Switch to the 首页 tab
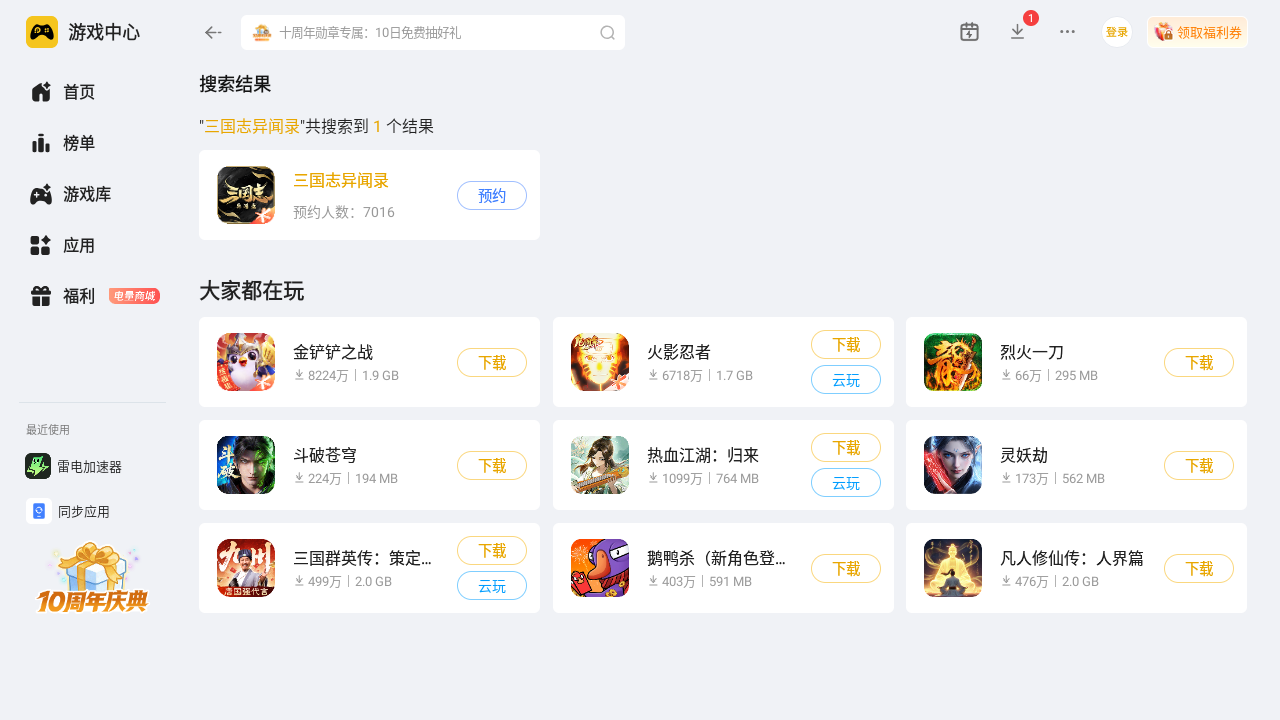 click(x=78, y=92)
